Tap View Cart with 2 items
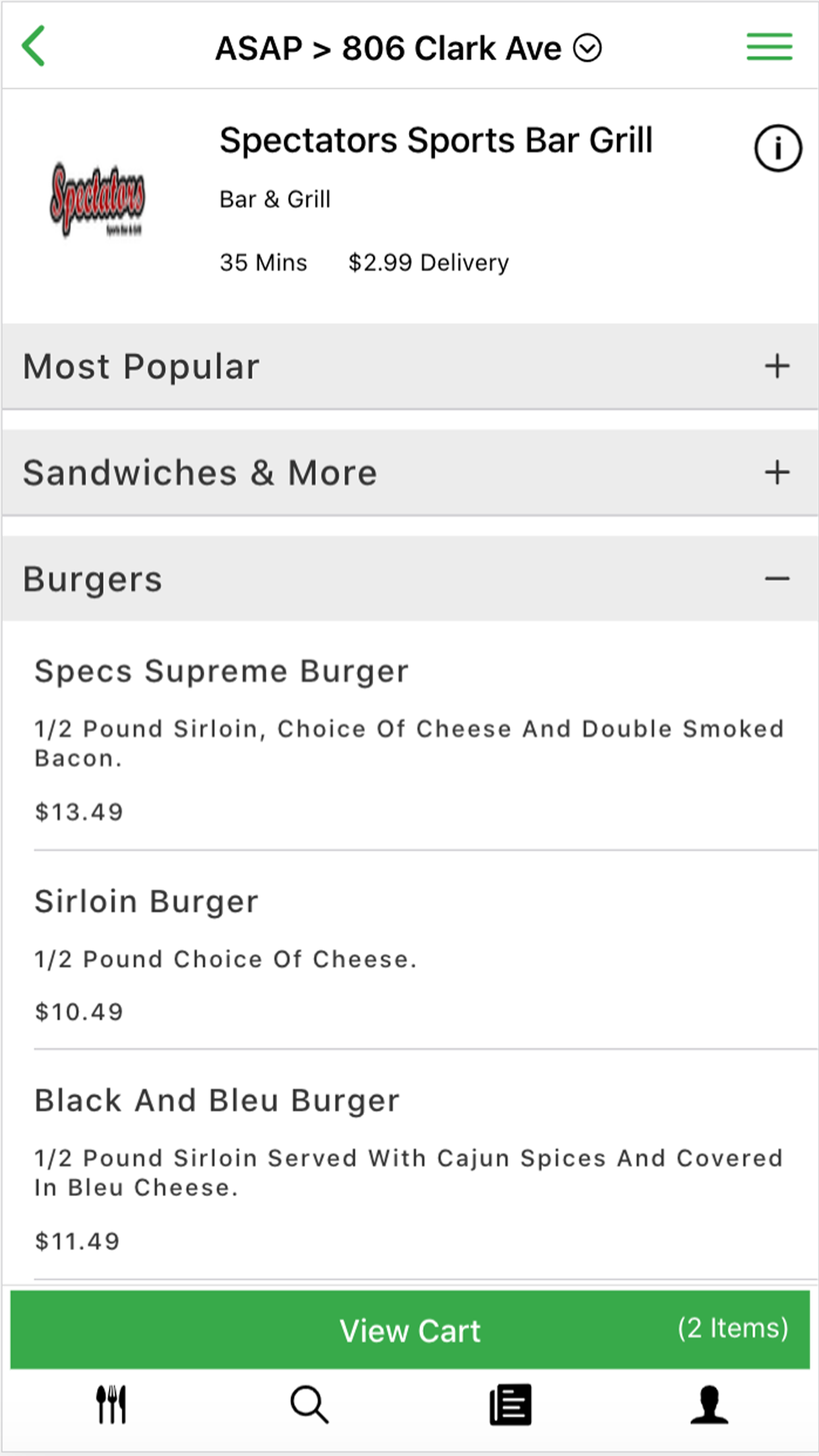This screenshot has width=819, height=1456. (409, 1329)
